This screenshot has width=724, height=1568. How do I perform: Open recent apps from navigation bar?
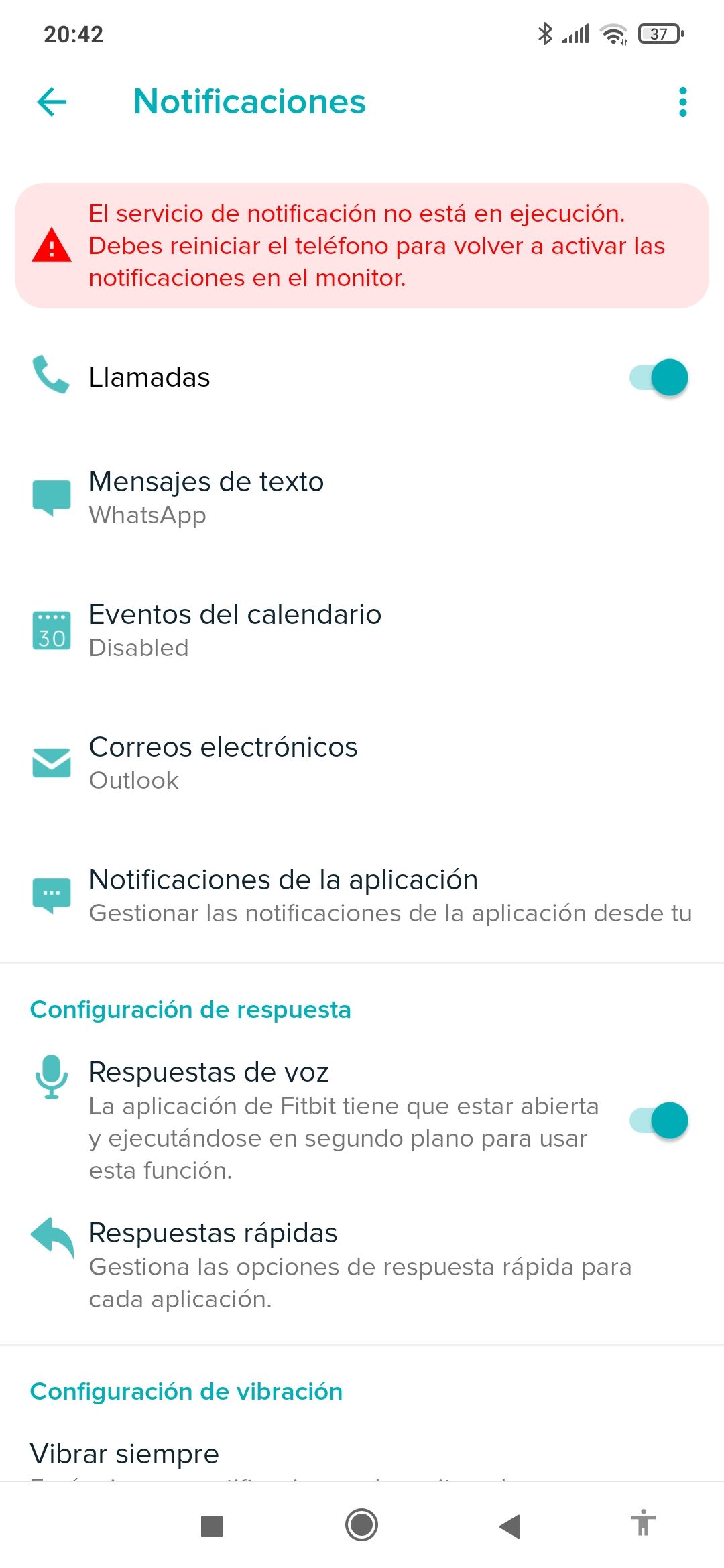[212, 1526]
